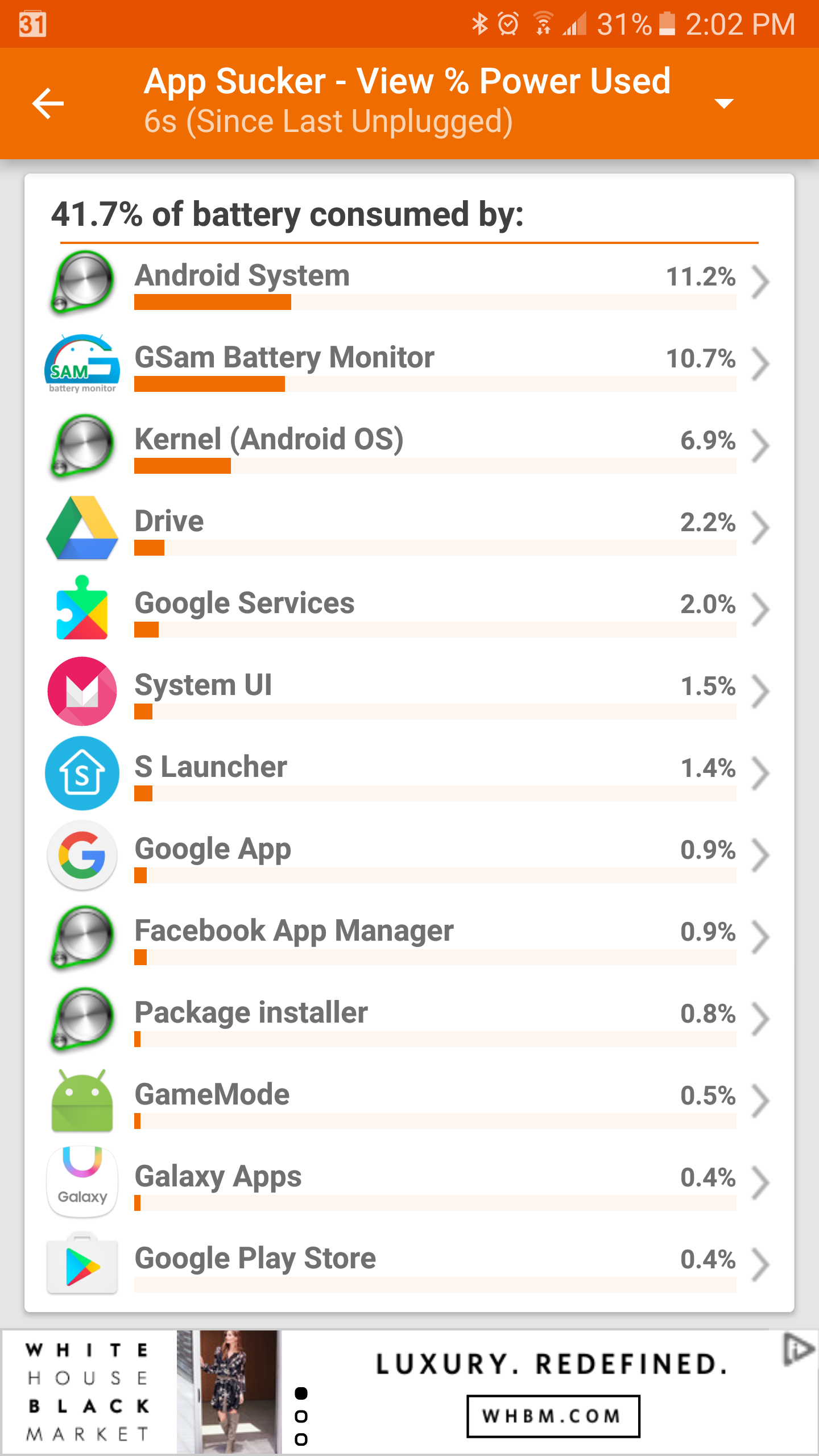
Task: Expand the Package installer entry
Action: click(x=760, y=1019)
